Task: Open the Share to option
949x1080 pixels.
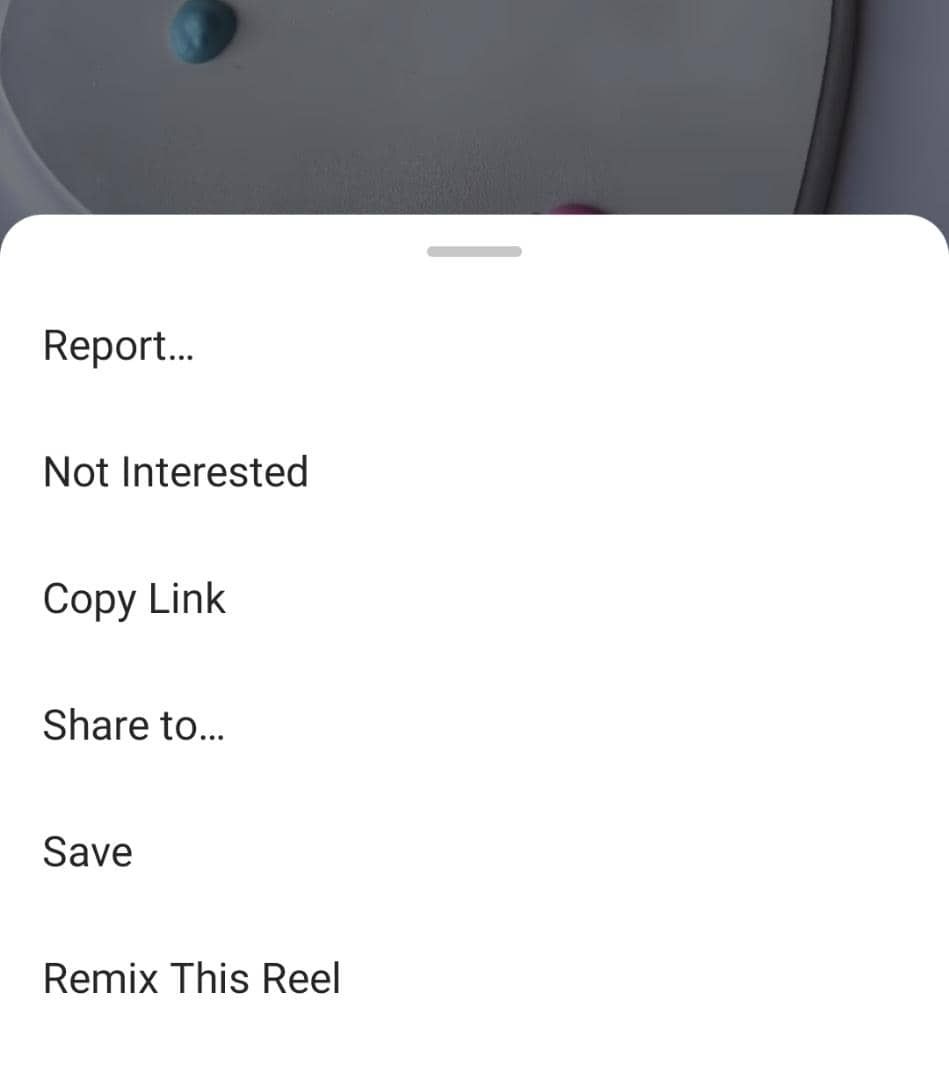Action: 133,725
